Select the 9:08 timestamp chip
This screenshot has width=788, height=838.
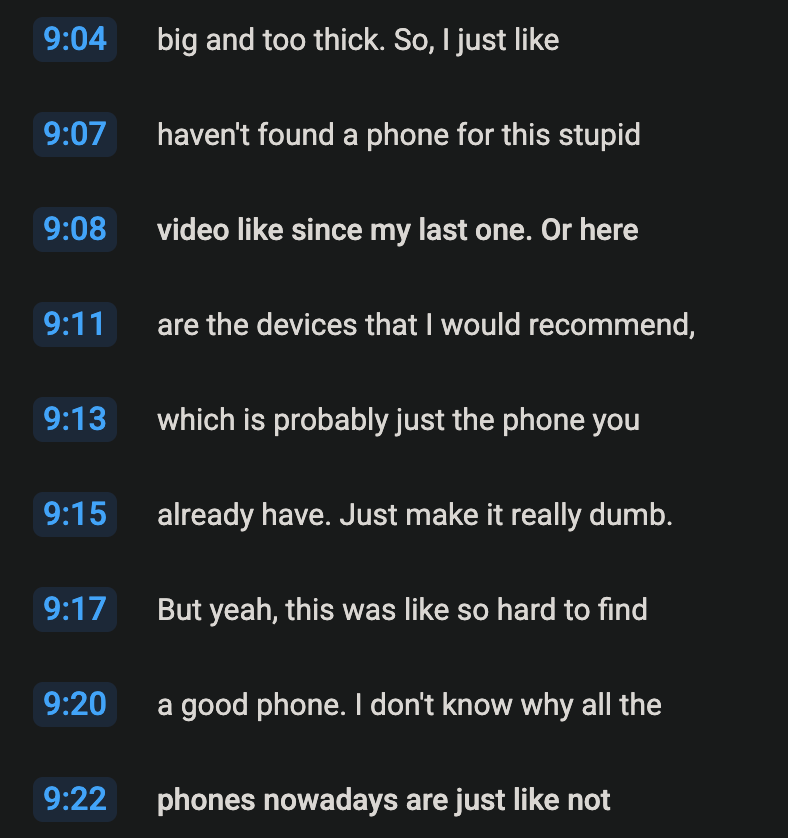[75, 230]
